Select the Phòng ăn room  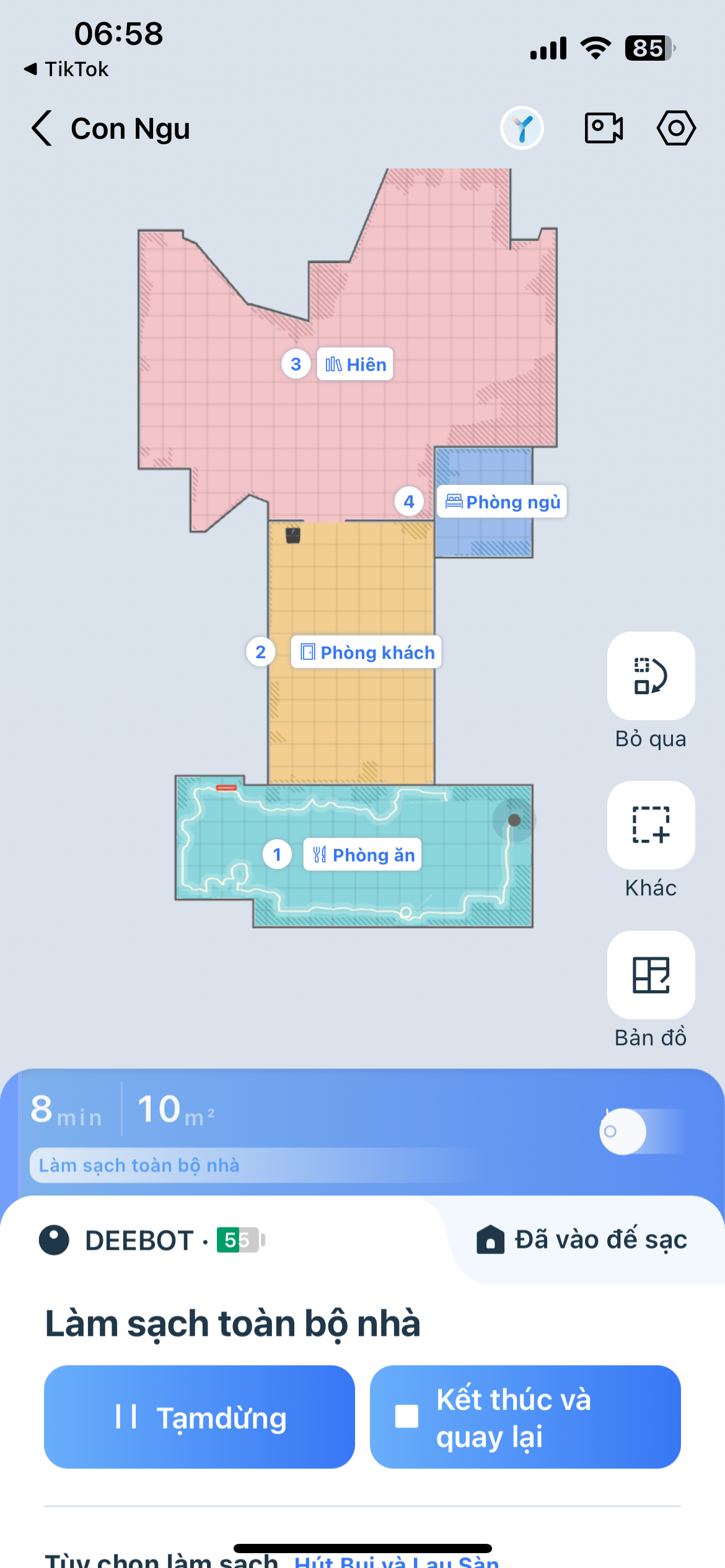[362, 855]
